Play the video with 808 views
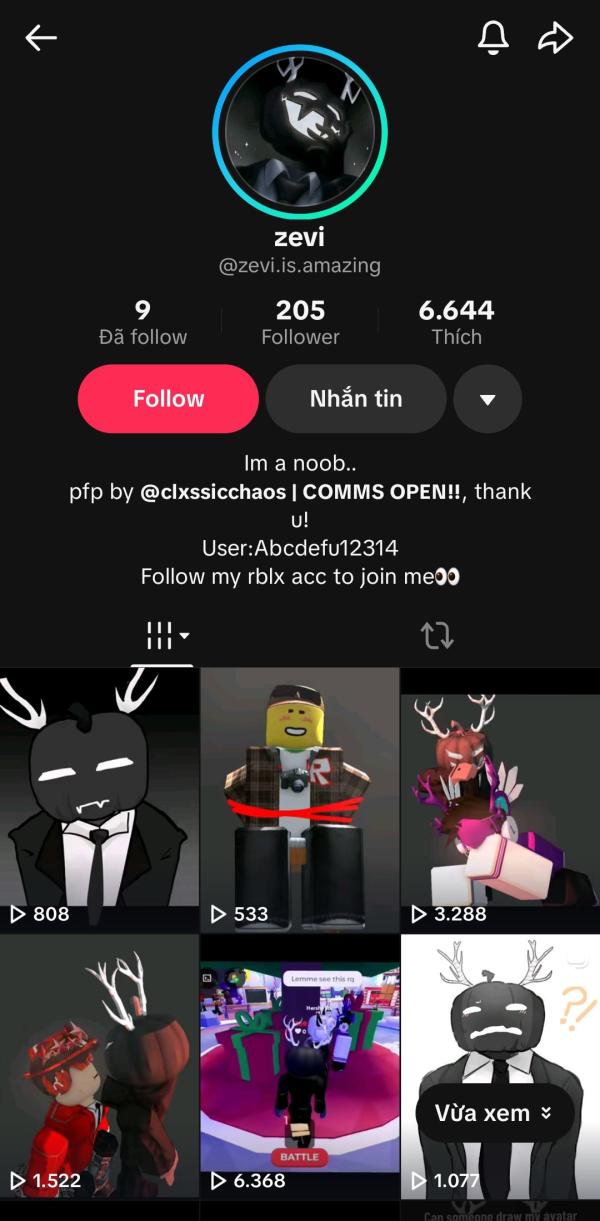This screenshot has height=1221, width=600. (99, 800)
